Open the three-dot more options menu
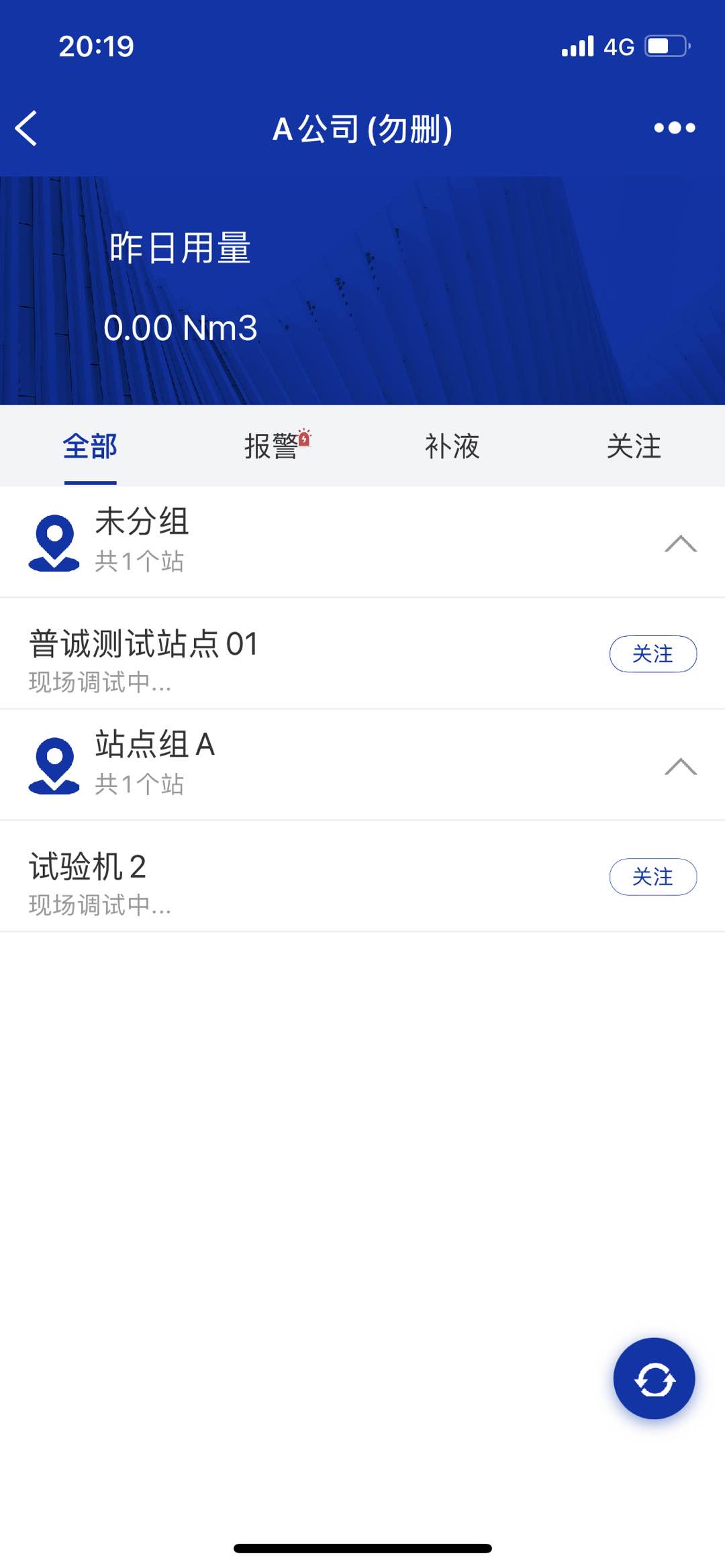Screen dimensions: 725x1568 (674, 128)
